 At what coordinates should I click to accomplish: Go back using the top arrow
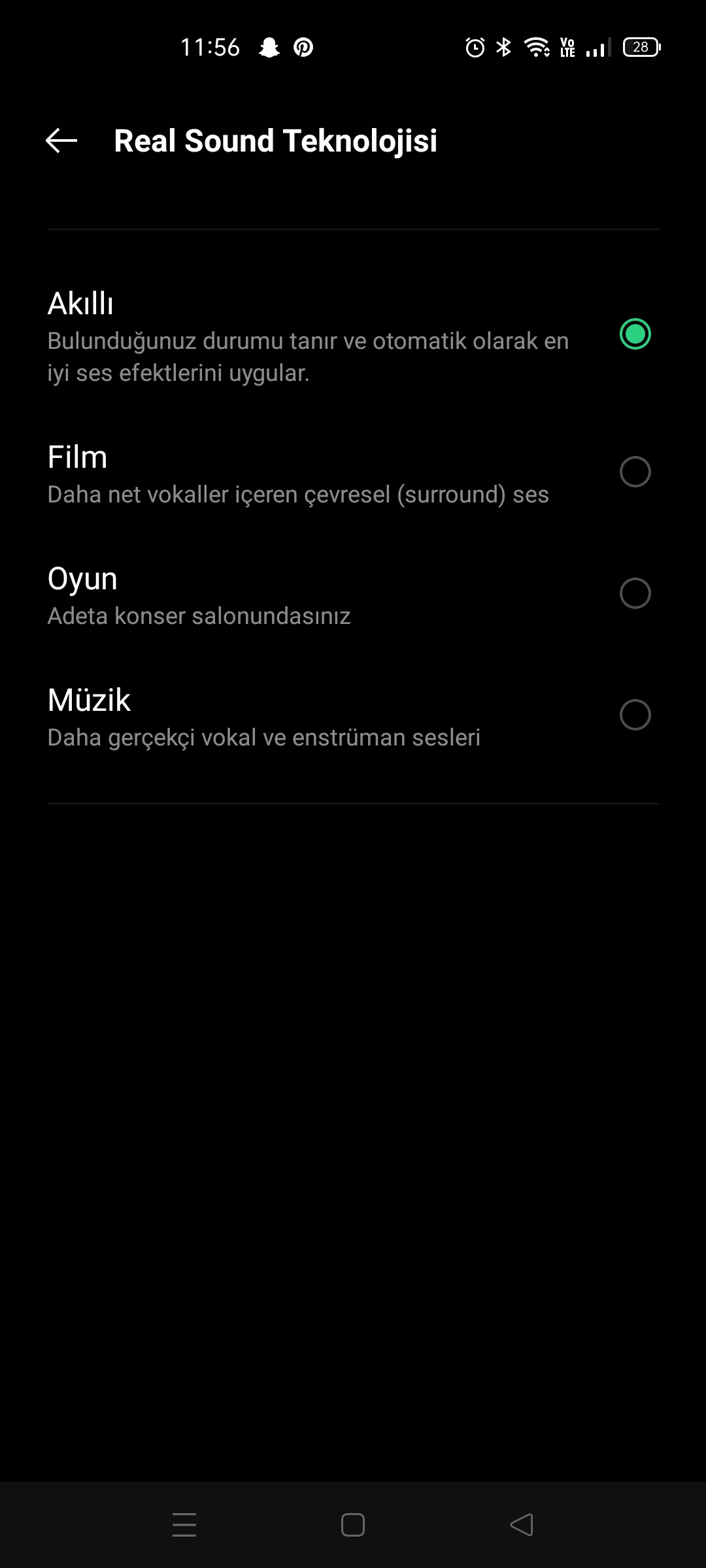pyautogui.click(x=61, y=140)
